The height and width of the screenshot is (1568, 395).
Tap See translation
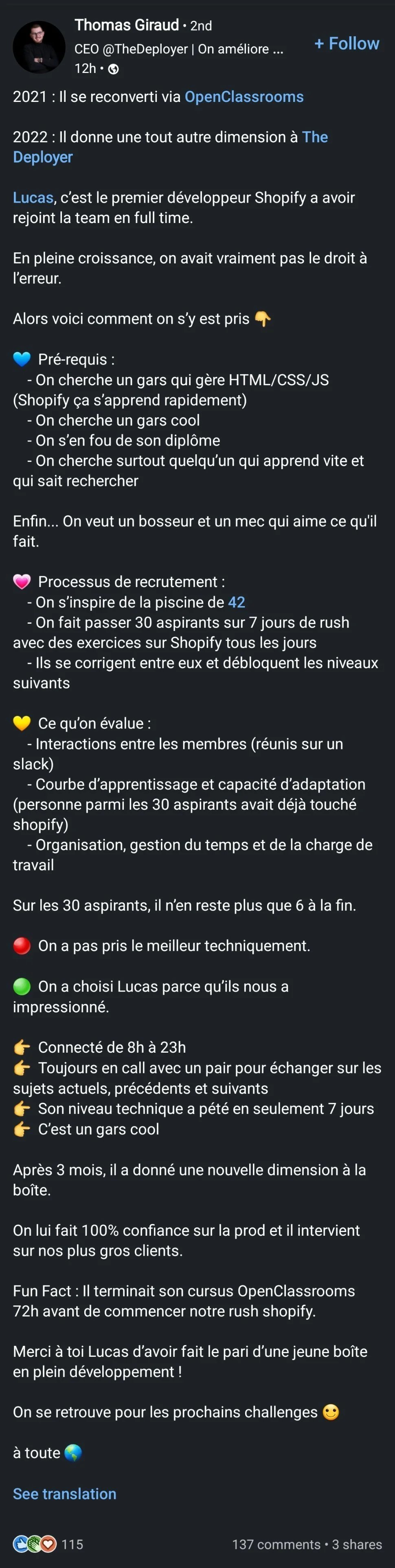pyautogui.click(x=64, y=1493)
